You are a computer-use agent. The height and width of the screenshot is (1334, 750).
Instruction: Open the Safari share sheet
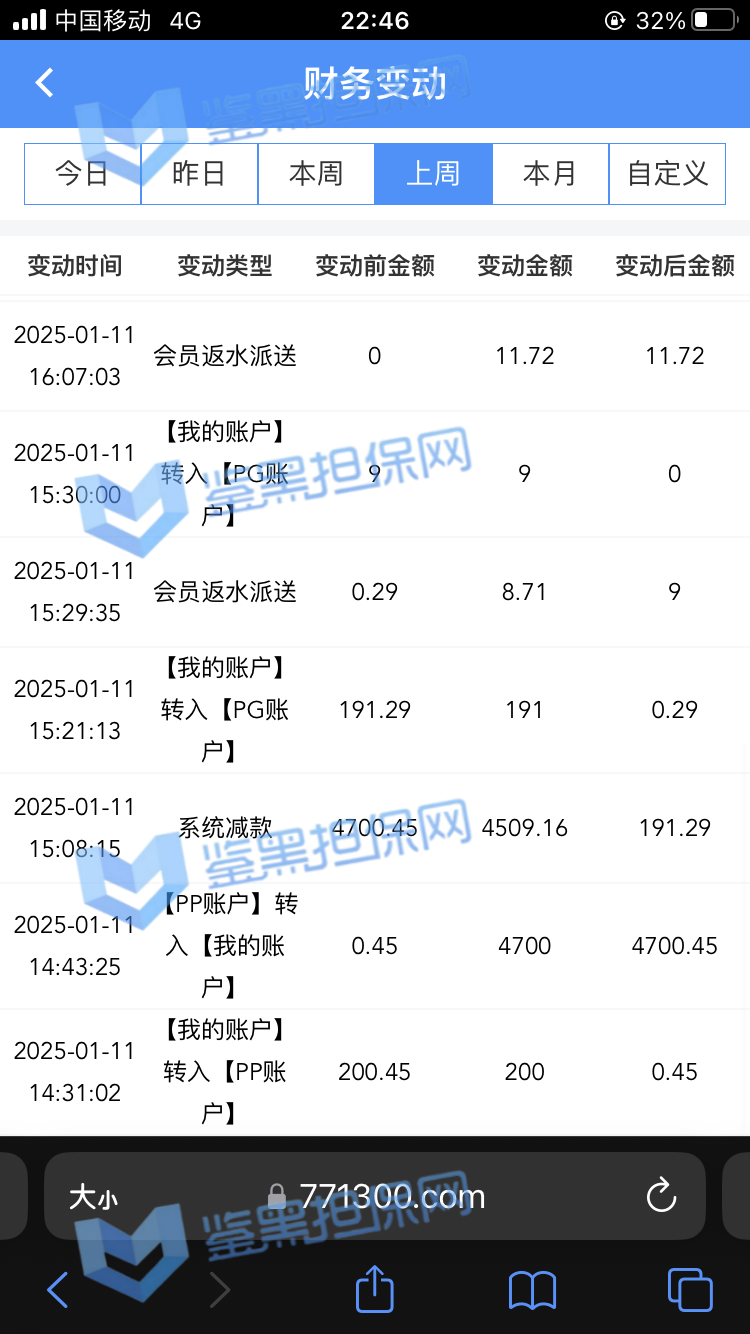click(375, 1290)
